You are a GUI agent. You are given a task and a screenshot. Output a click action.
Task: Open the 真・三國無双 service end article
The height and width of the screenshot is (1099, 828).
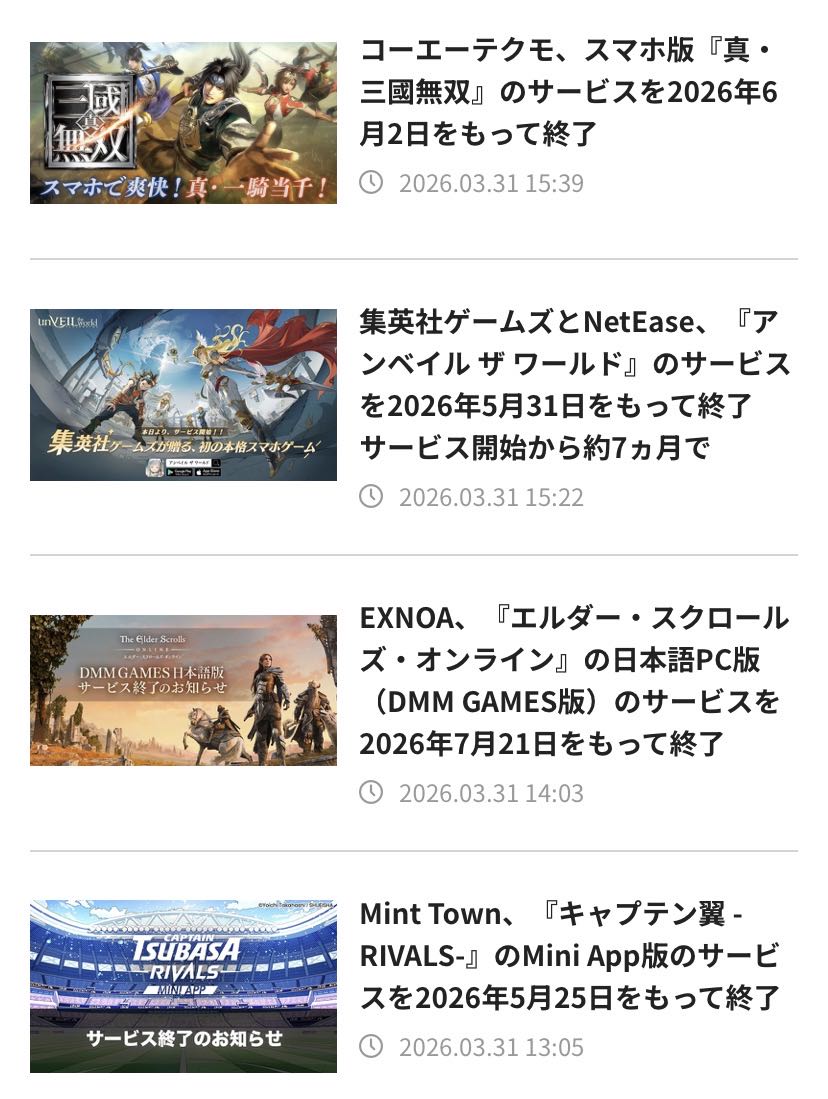tap(568, 92)
